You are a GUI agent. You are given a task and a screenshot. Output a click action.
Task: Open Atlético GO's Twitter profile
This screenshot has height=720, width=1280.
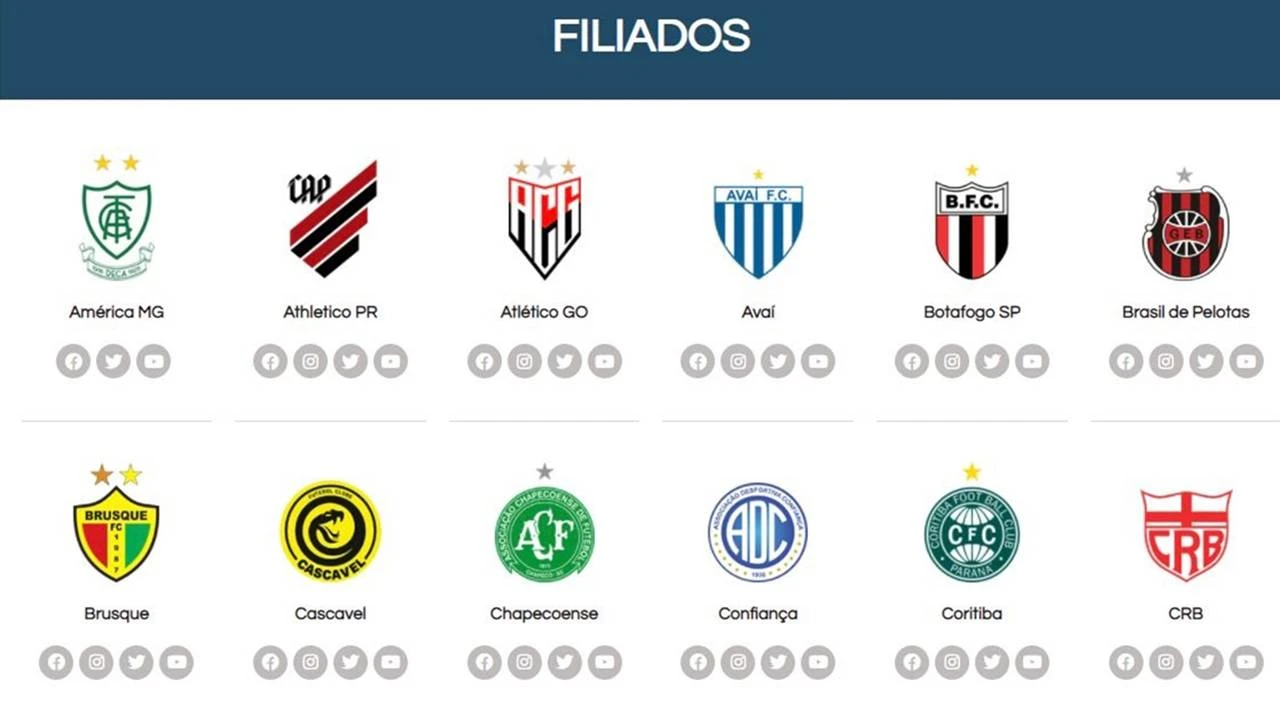(564, 361)
